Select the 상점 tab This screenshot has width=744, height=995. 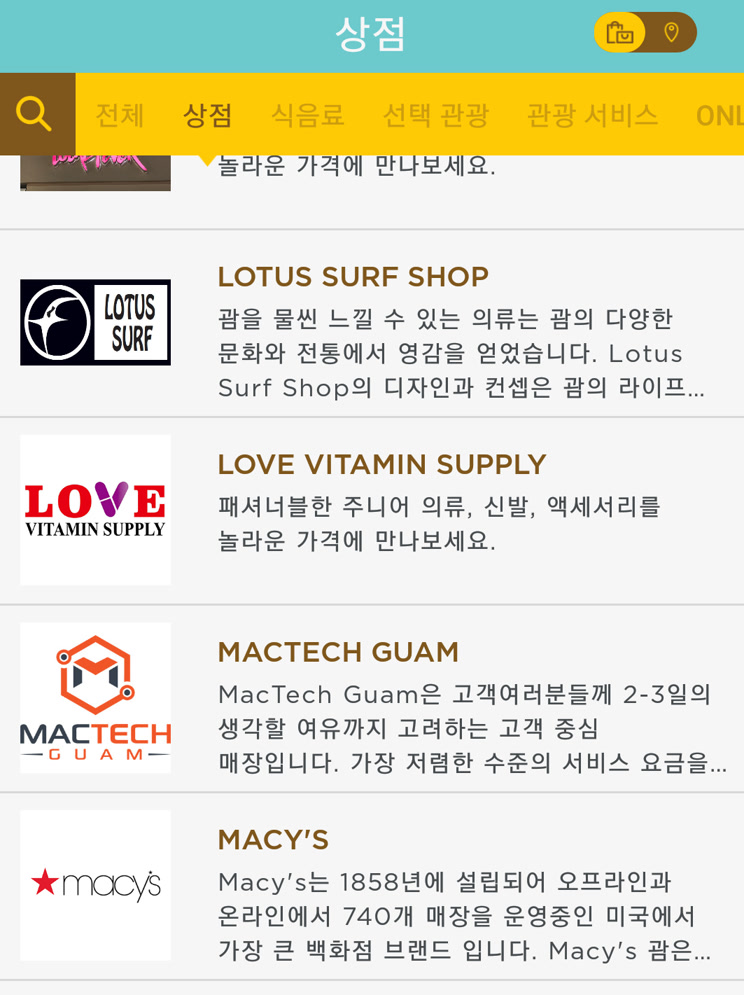pyautogui.click(x=207, y=115)
